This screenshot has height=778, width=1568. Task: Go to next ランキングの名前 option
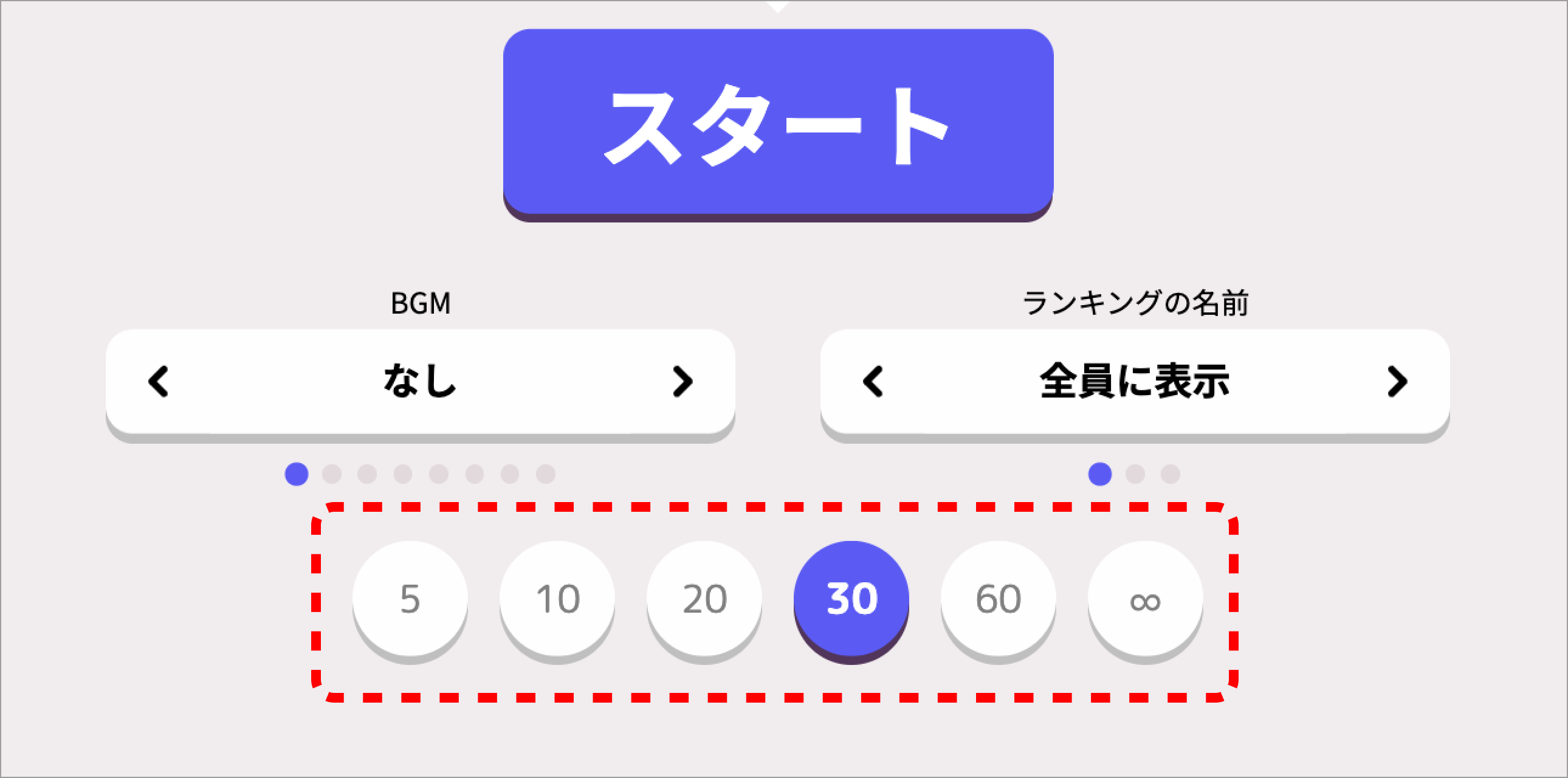point(1397,382)
